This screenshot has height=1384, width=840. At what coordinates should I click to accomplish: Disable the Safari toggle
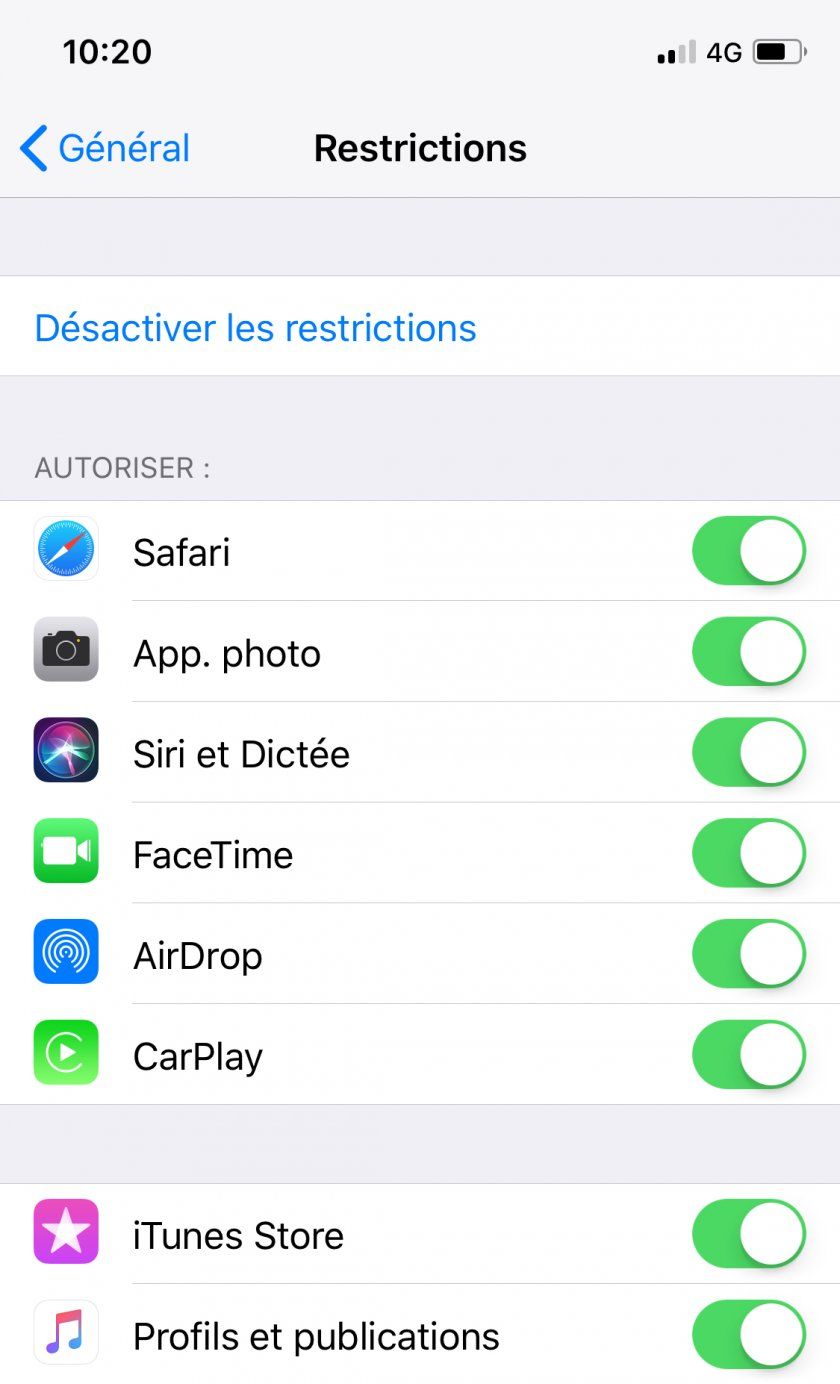pos(748,550)
